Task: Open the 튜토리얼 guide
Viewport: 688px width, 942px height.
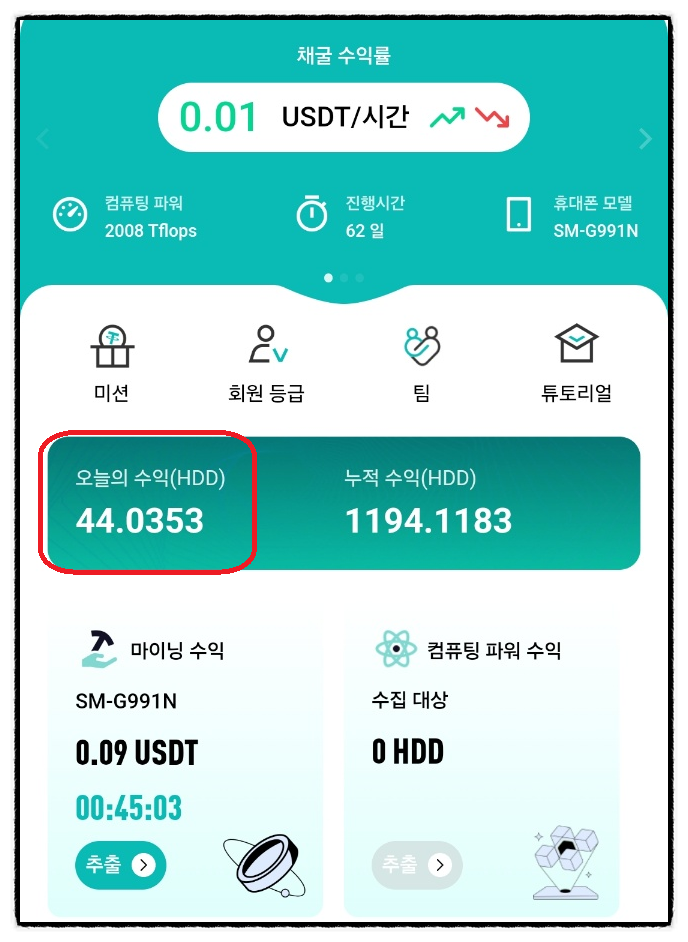Action: (575, 363)
